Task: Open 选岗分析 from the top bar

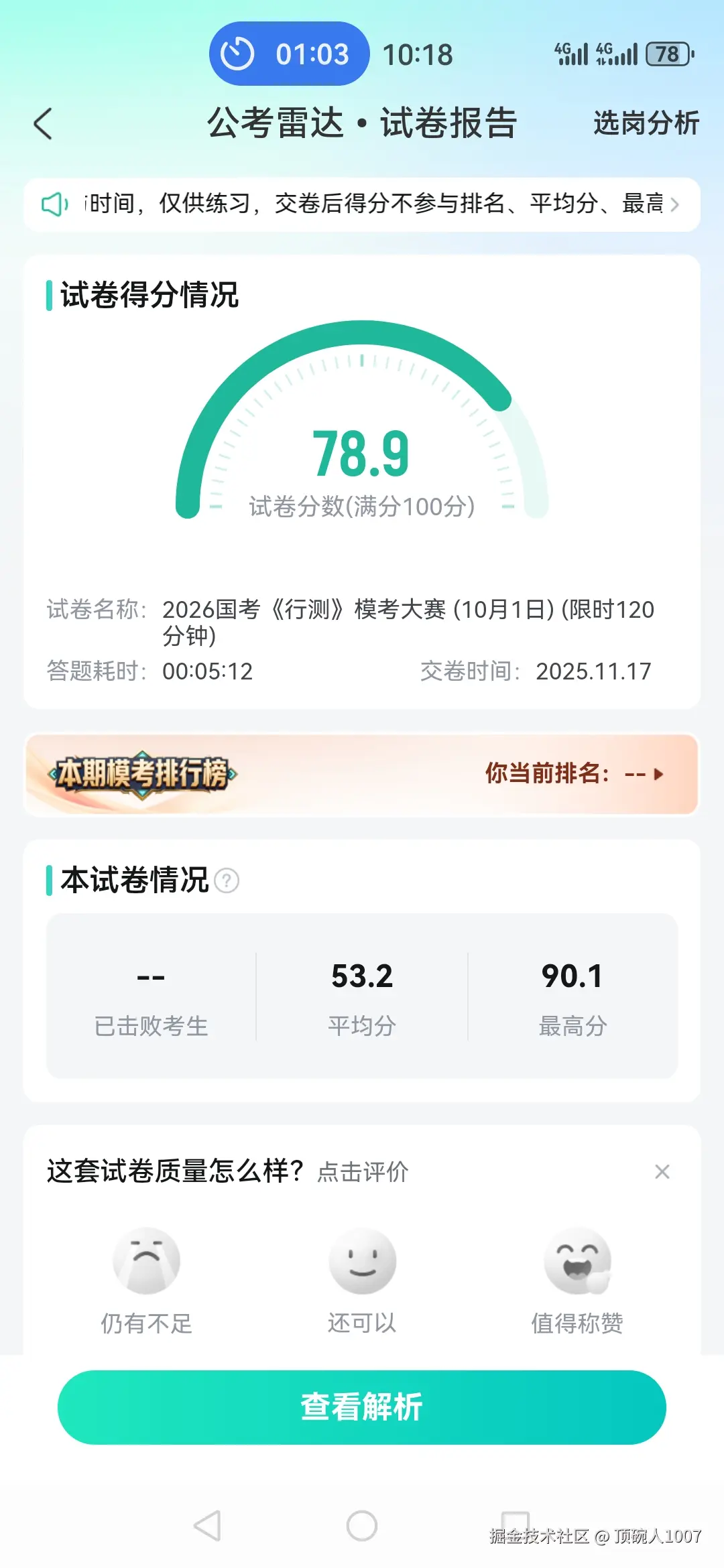Action: 646,123
